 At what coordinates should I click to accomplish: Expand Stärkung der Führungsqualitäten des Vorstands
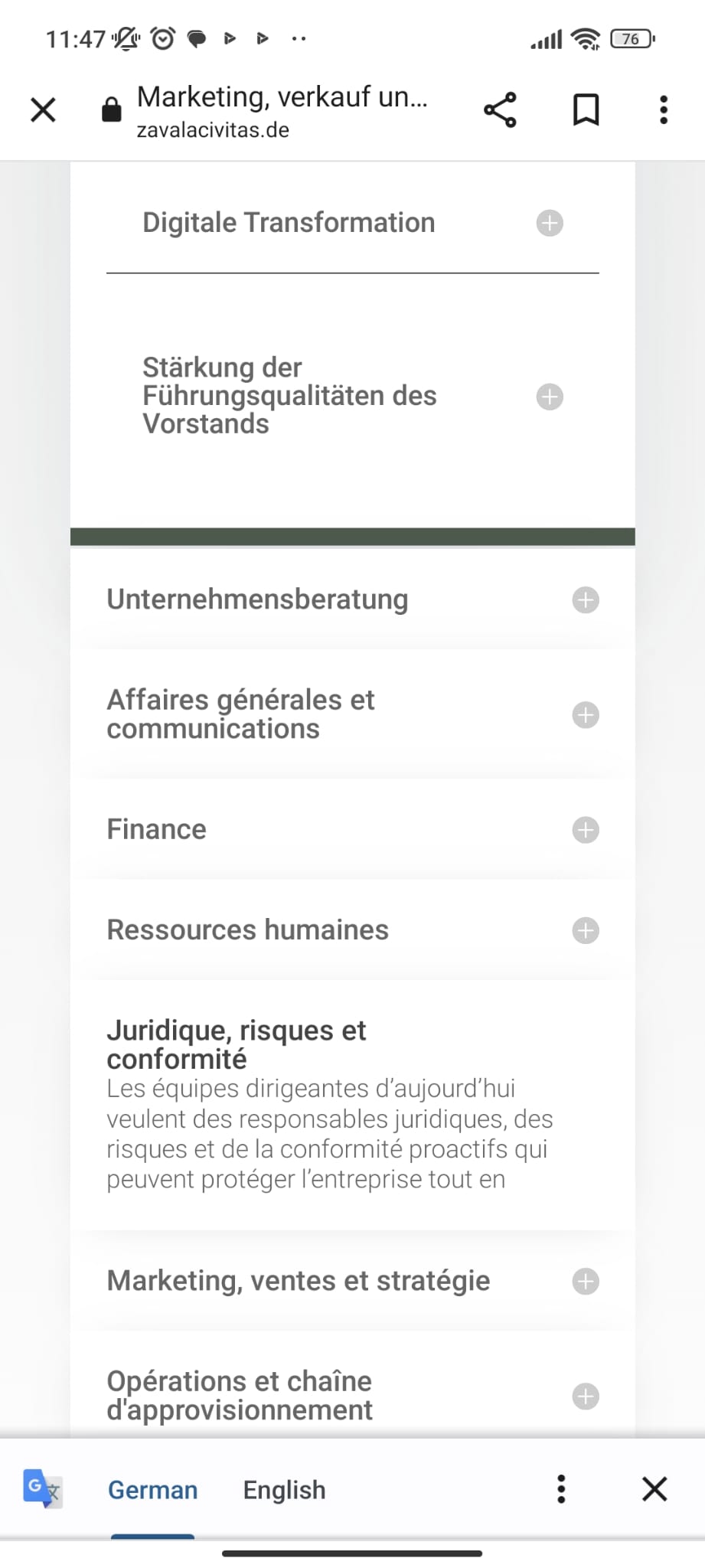tap(550, 397)
